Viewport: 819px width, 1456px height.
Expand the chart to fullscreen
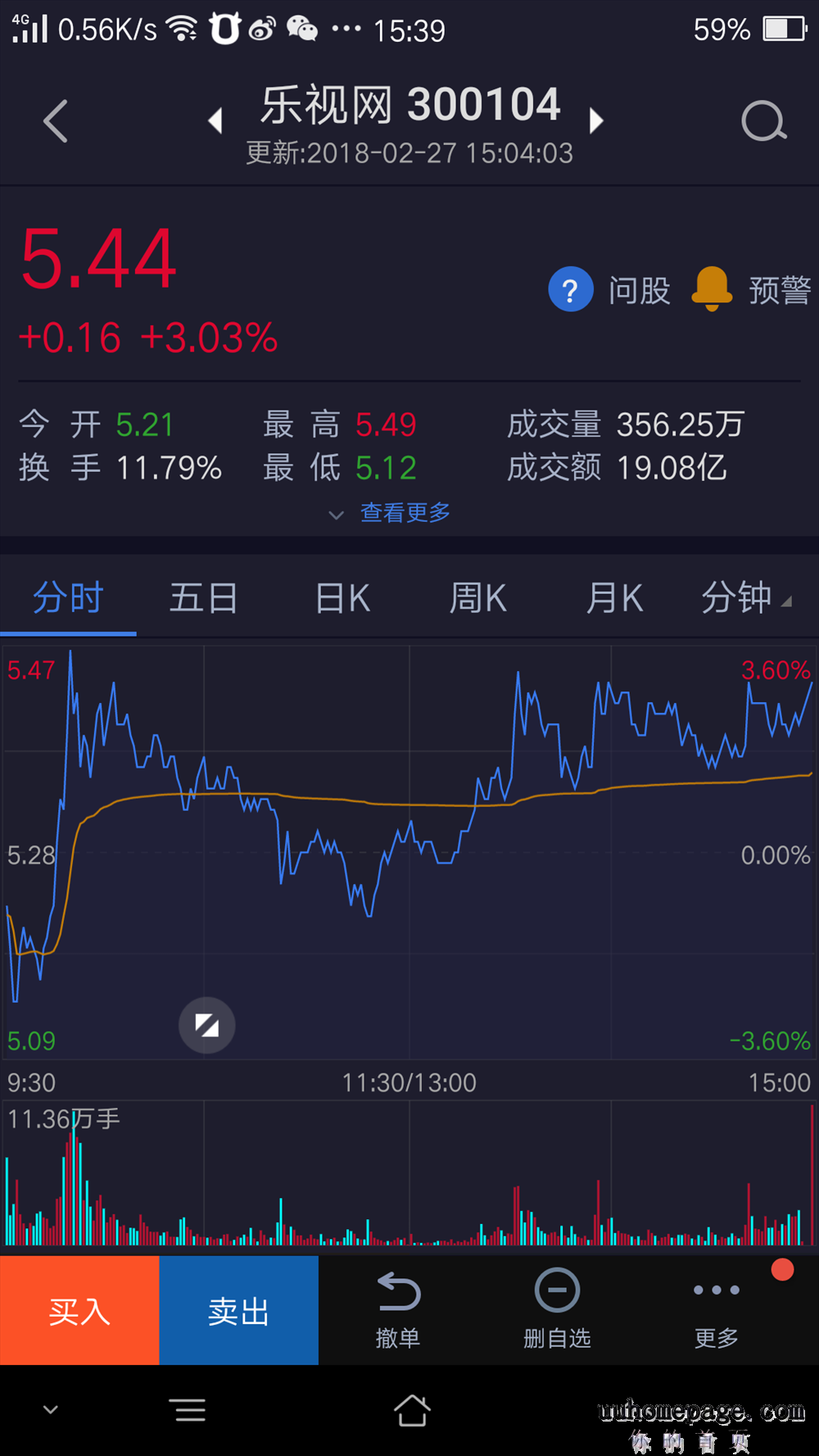tap(207, 1025)
